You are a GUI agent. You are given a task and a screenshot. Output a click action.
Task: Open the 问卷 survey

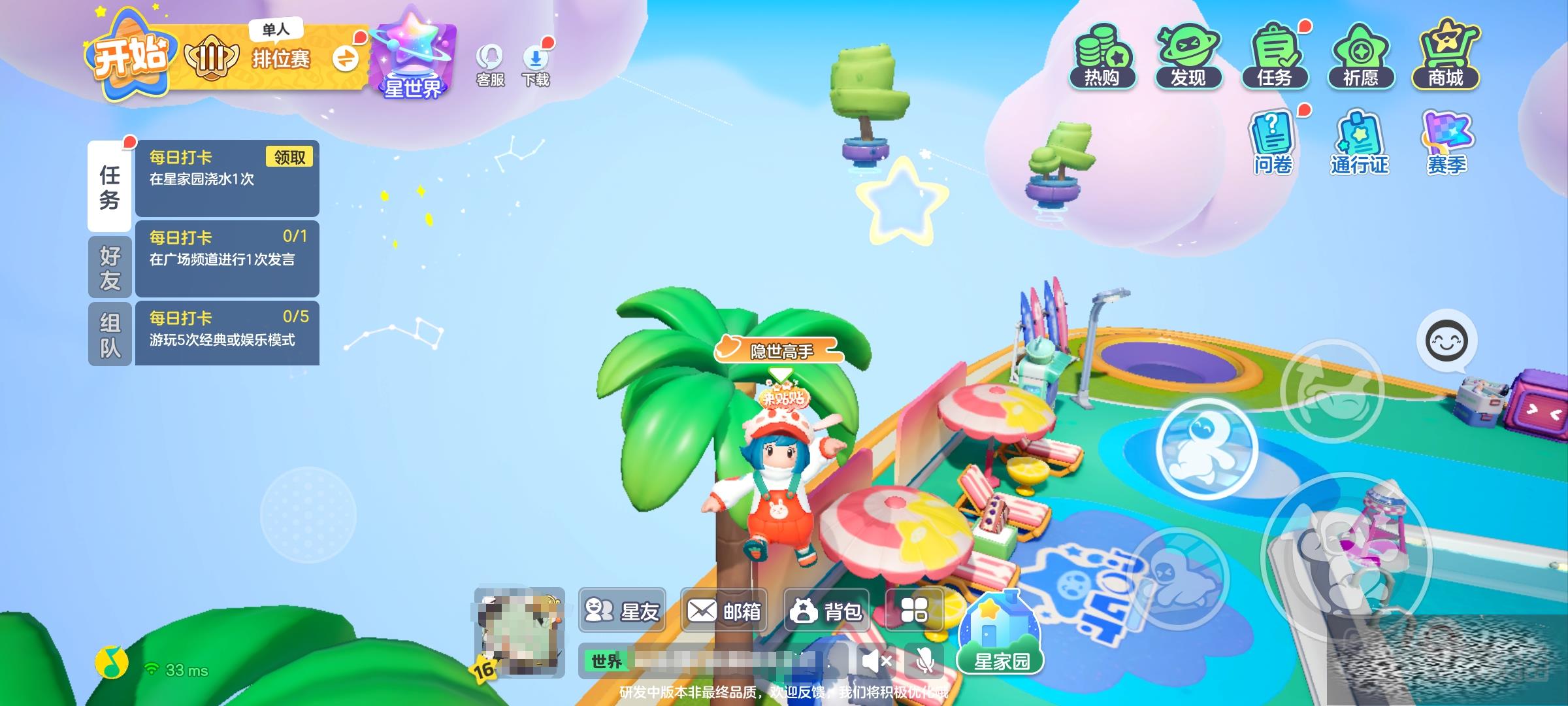[x=1272, y=144]
